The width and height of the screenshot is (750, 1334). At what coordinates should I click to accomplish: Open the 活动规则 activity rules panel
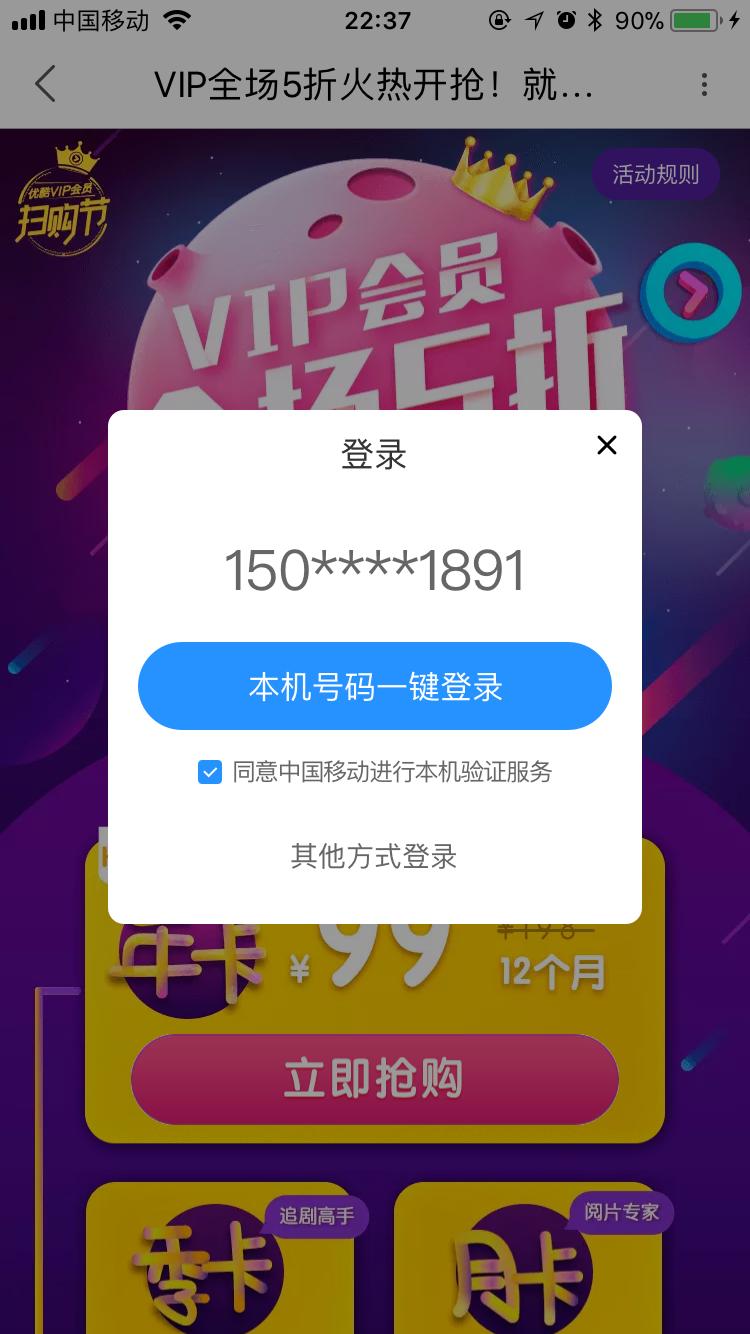655,173
